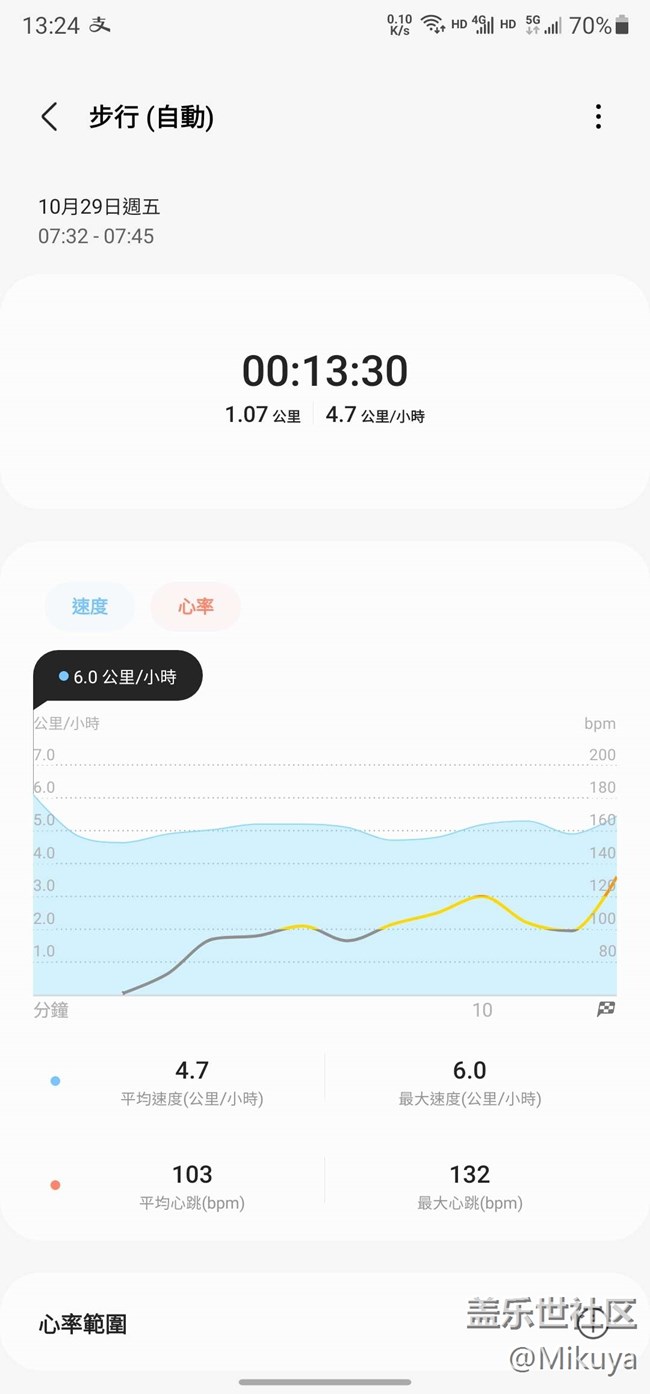Tap the info icon beside 心率範圍

(593, 1325)
